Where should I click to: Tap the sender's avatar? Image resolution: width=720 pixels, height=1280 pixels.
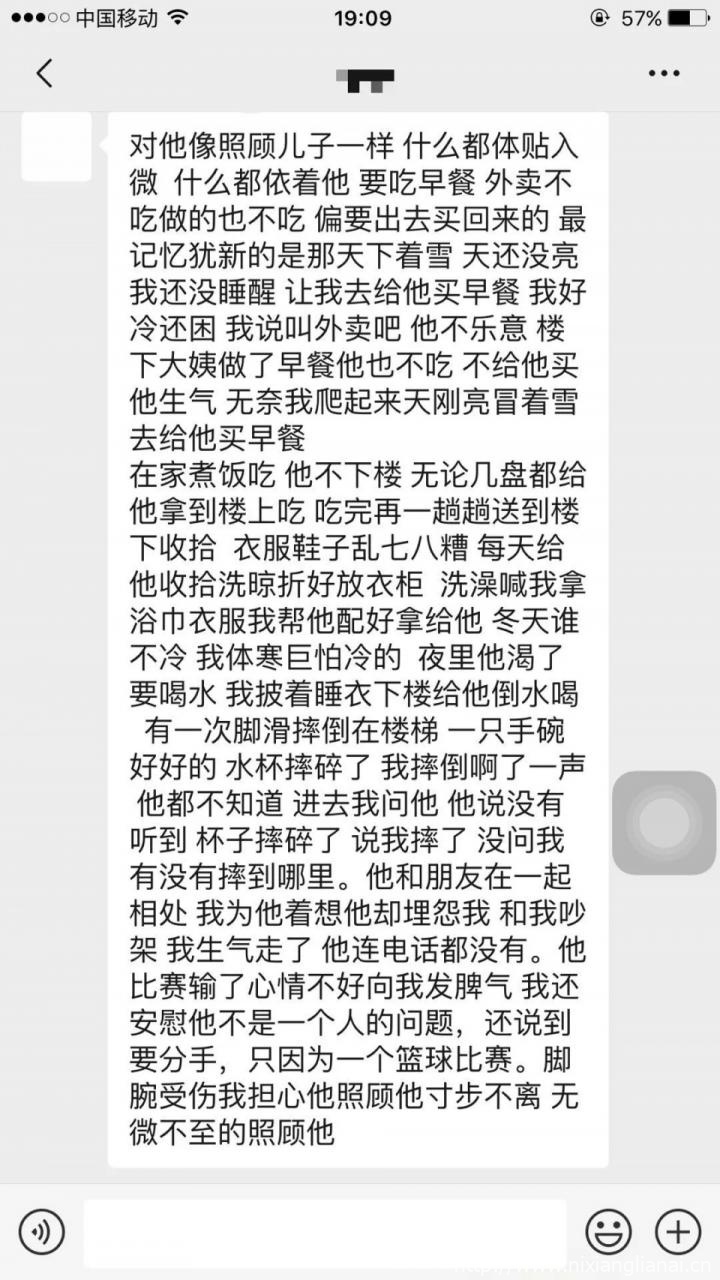click(56, 147)
